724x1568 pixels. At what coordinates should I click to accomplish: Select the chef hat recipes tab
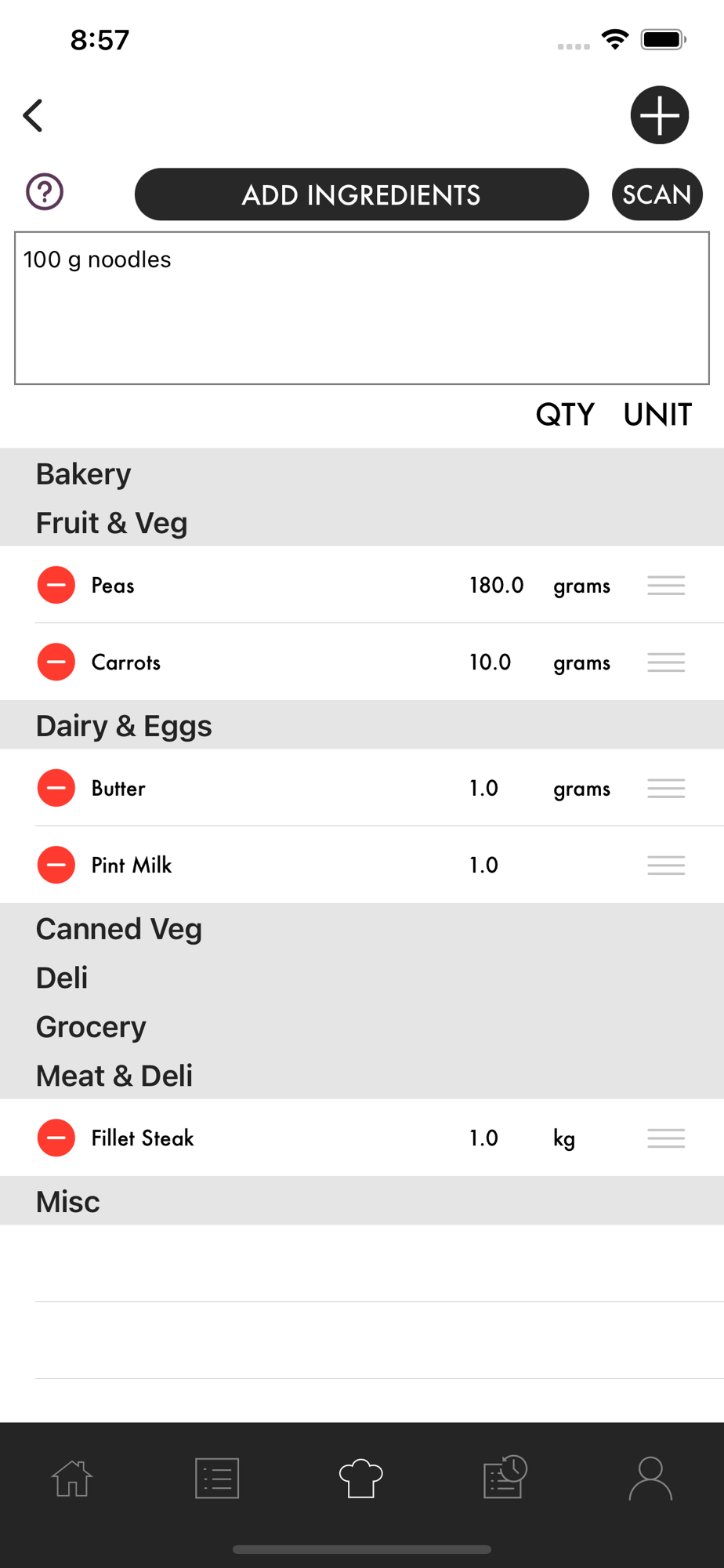(361, 1479)
